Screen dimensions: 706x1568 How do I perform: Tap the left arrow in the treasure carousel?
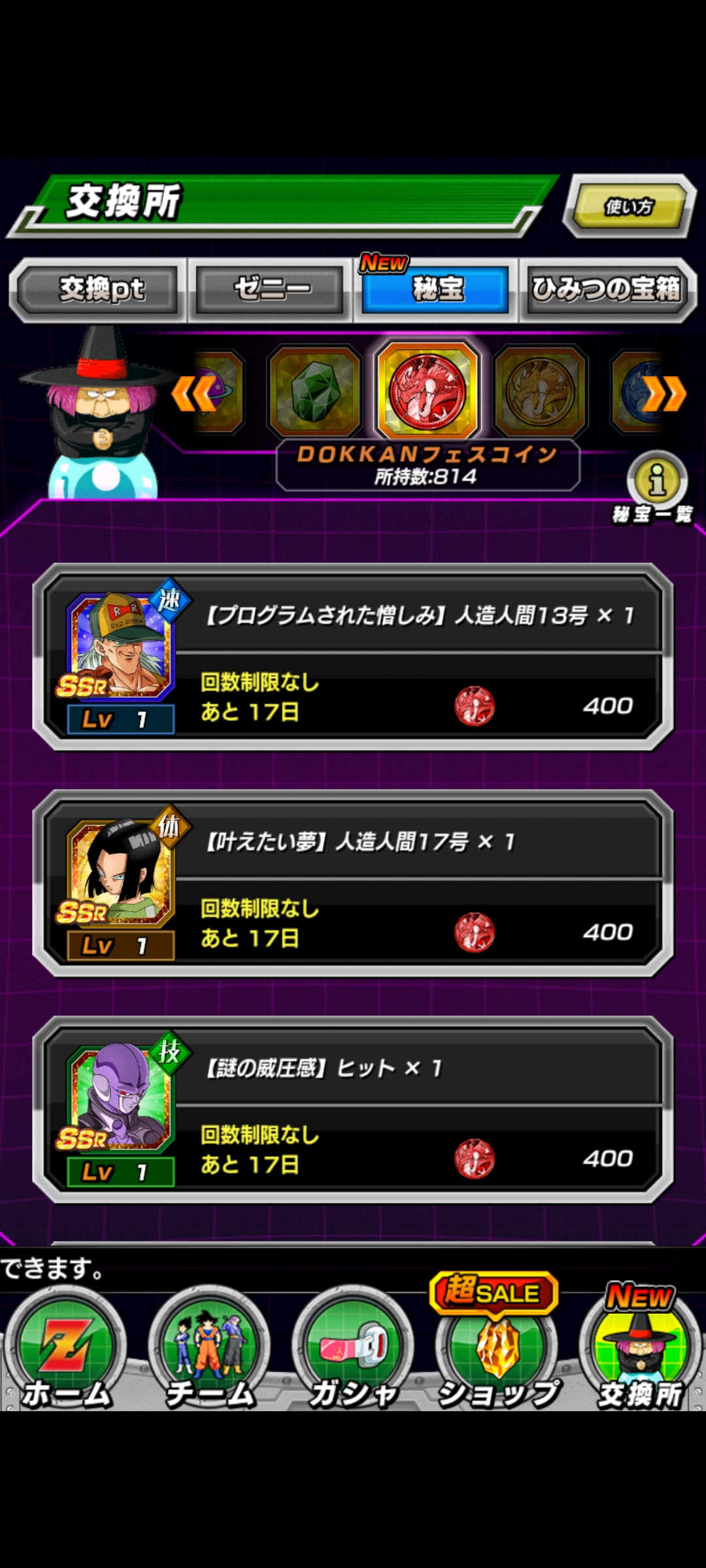tap(192, 394)
